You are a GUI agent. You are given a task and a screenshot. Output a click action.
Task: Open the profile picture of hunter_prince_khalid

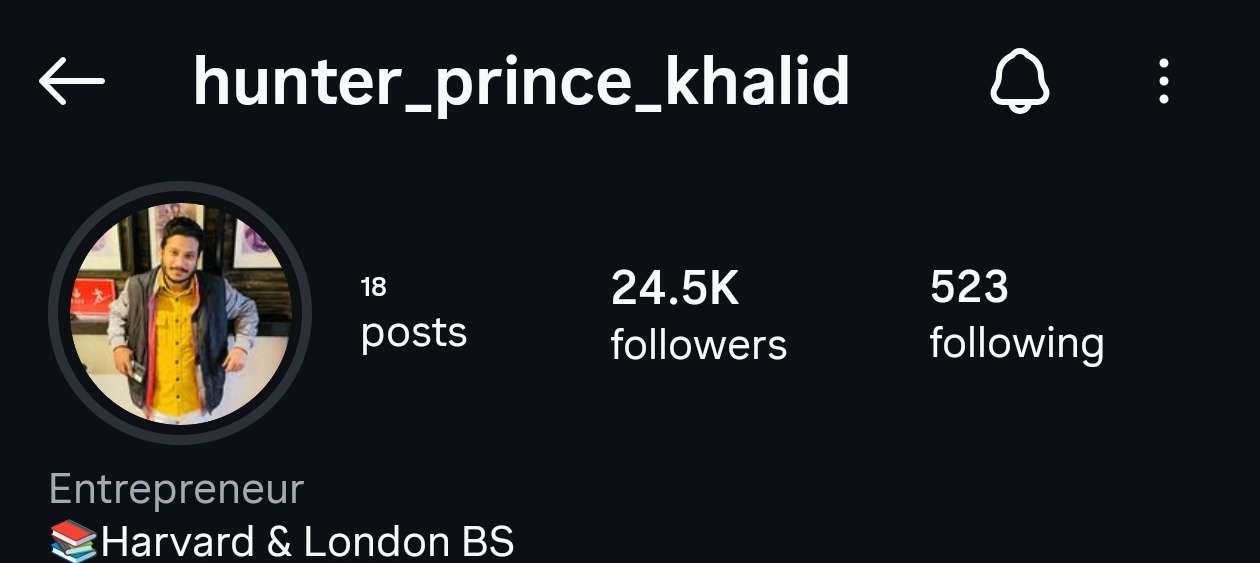(x=180, y=314)
